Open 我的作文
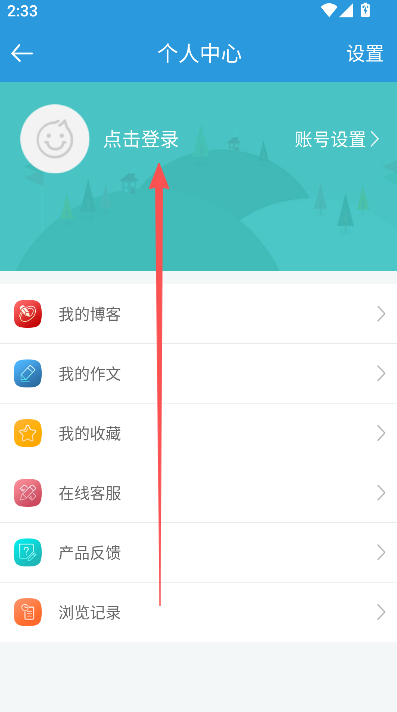397x712 pixels. 198,374
